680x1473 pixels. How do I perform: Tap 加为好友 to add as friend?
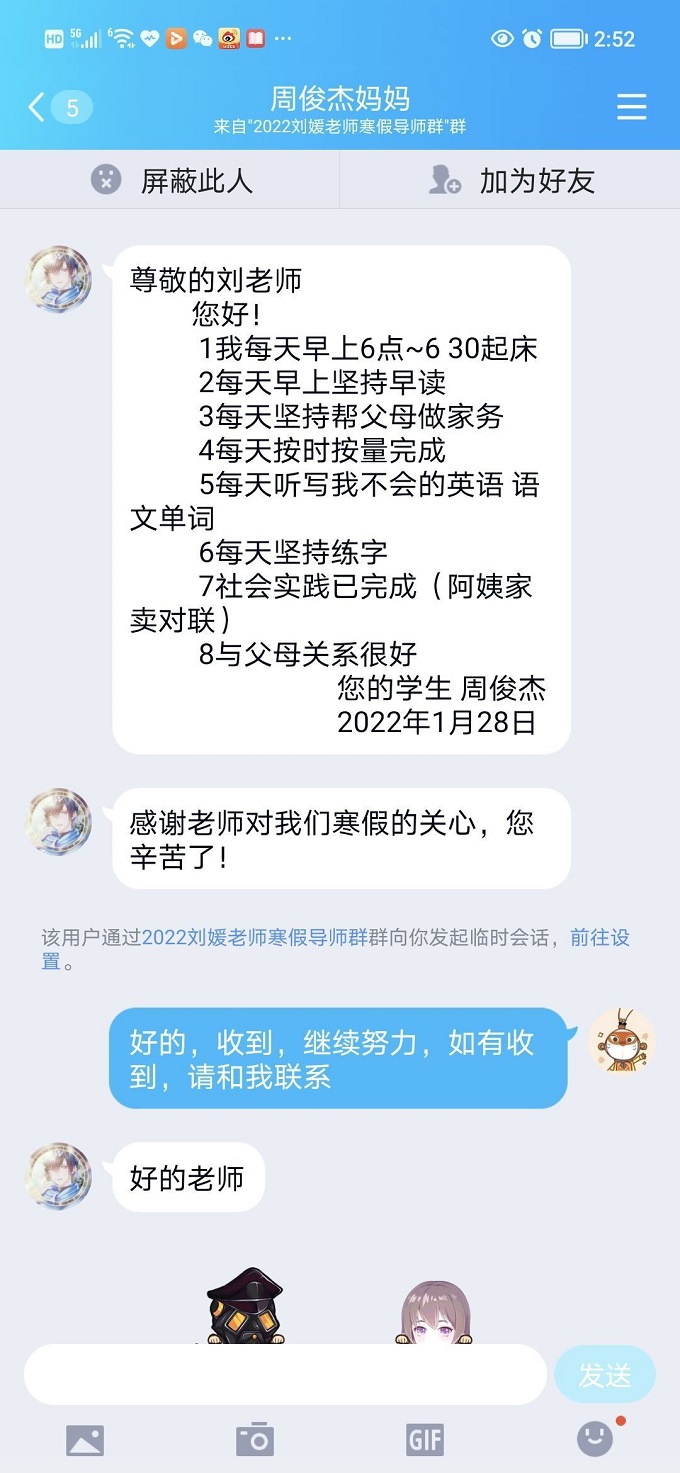pos(510,180)
